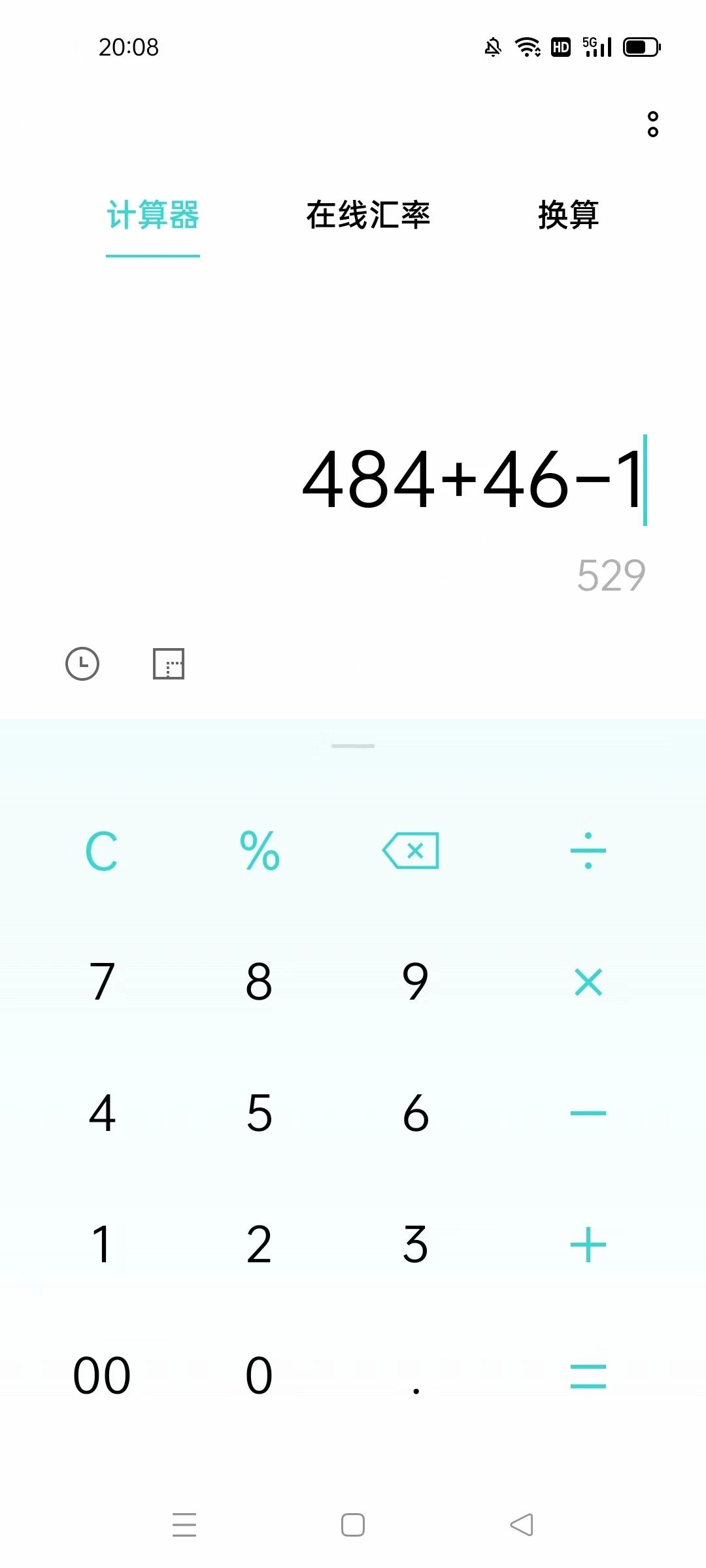
Task: Delete last digit with backspace key
Action: point(411,851)
